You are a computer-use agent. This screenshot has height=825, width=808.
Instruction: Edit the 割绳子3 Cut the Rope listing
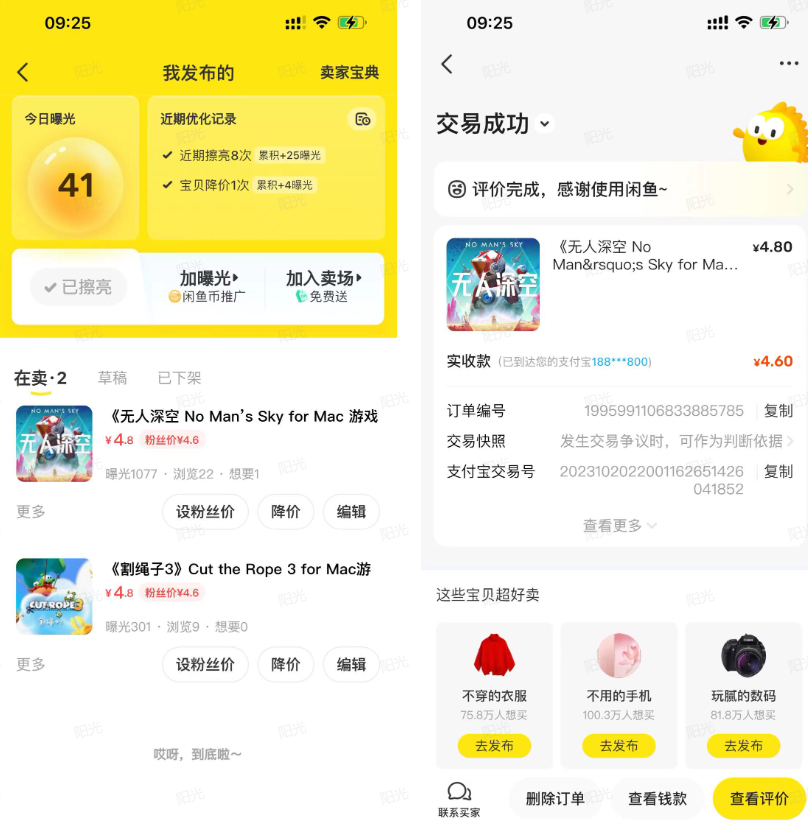(351, 664)
